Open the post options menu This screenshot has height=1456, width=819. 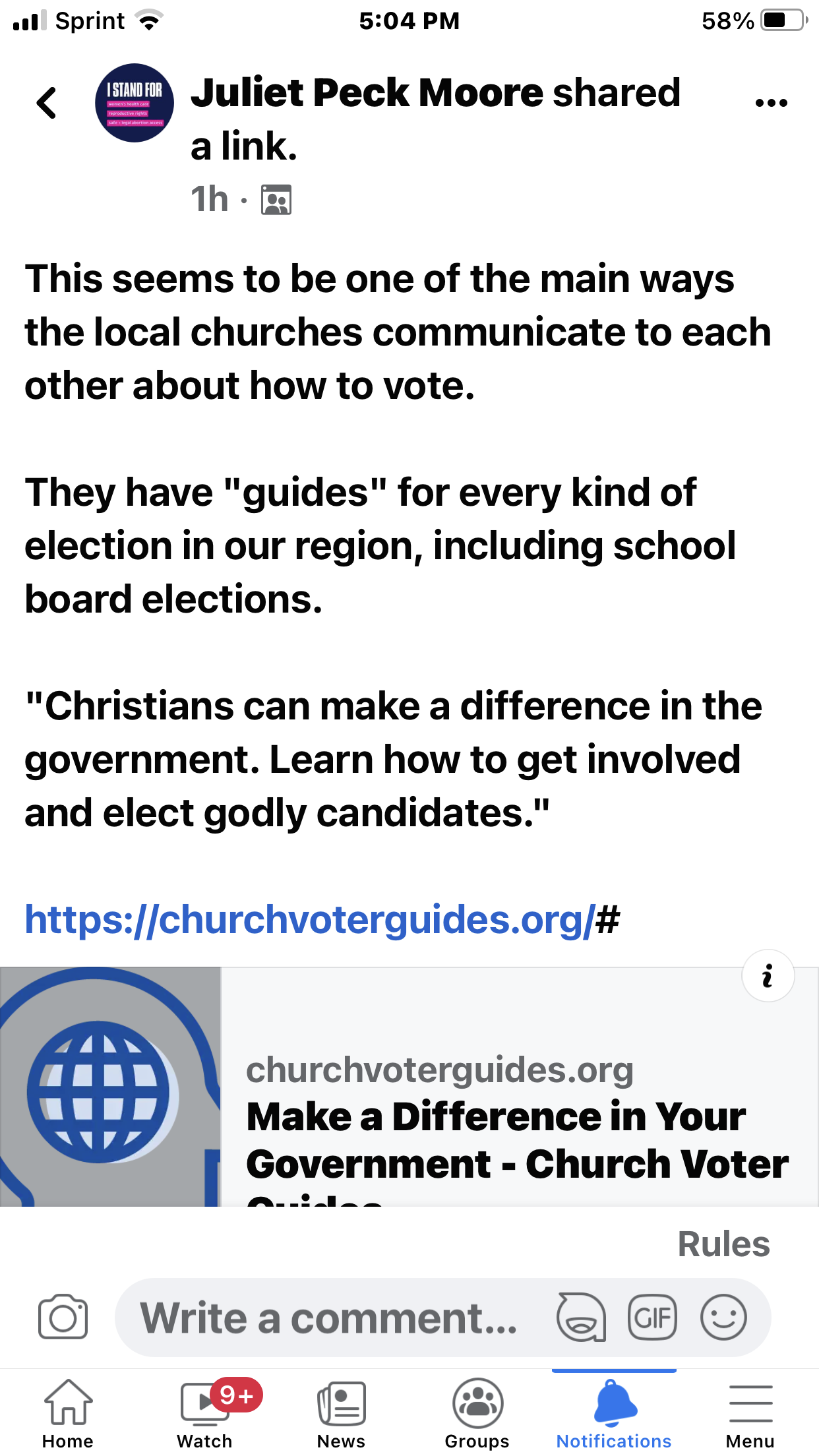pos(771,103)
